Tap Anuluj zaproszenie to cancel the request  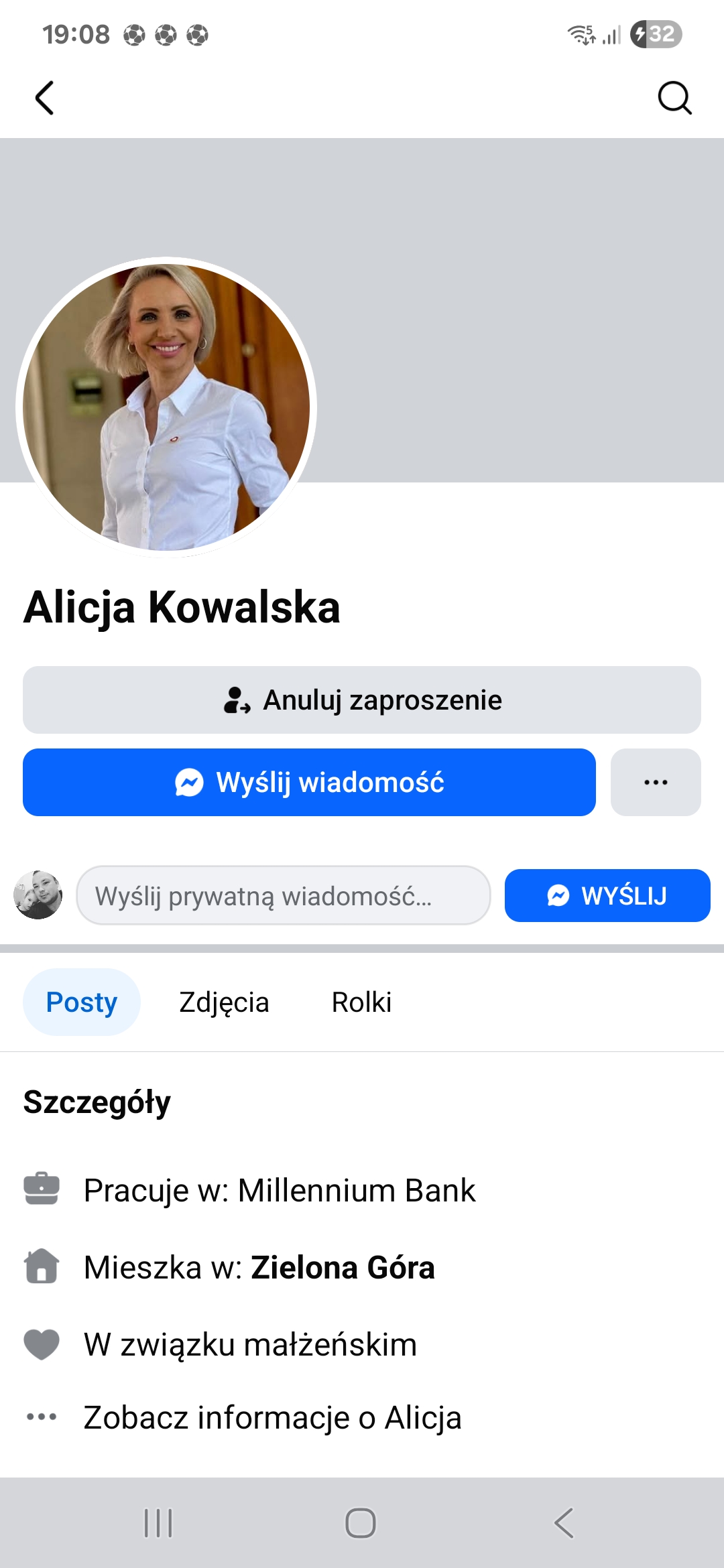(x=362, y=700)
